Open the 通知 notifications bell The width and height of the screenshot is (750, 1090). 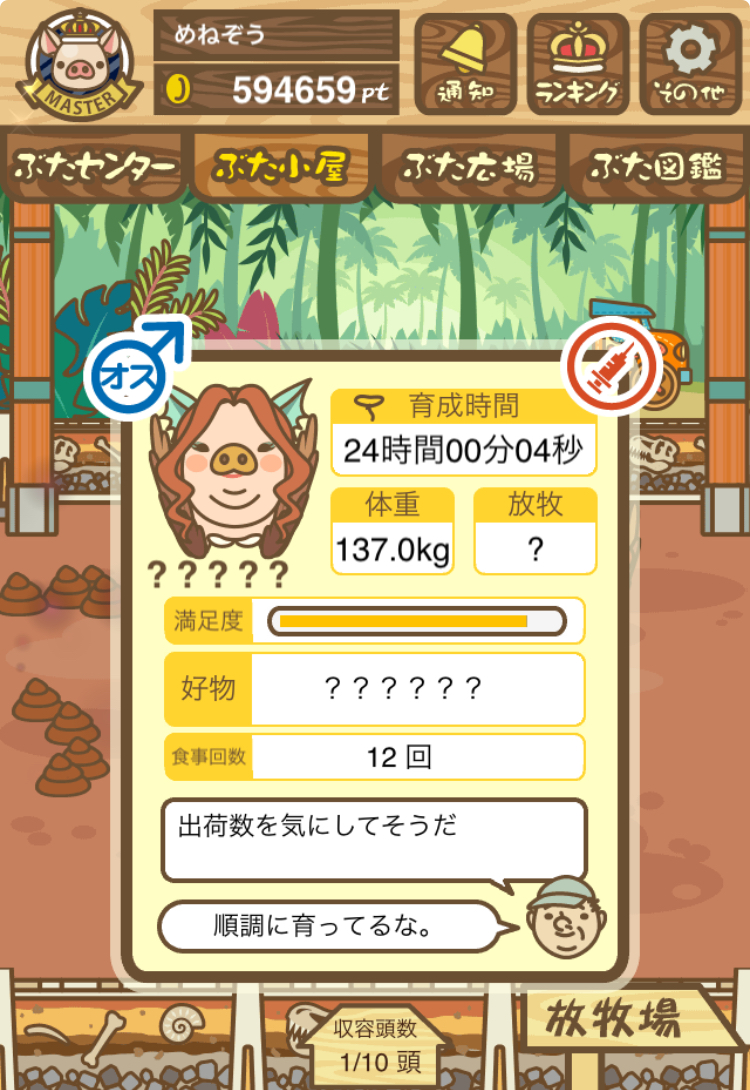coord(465,62)
